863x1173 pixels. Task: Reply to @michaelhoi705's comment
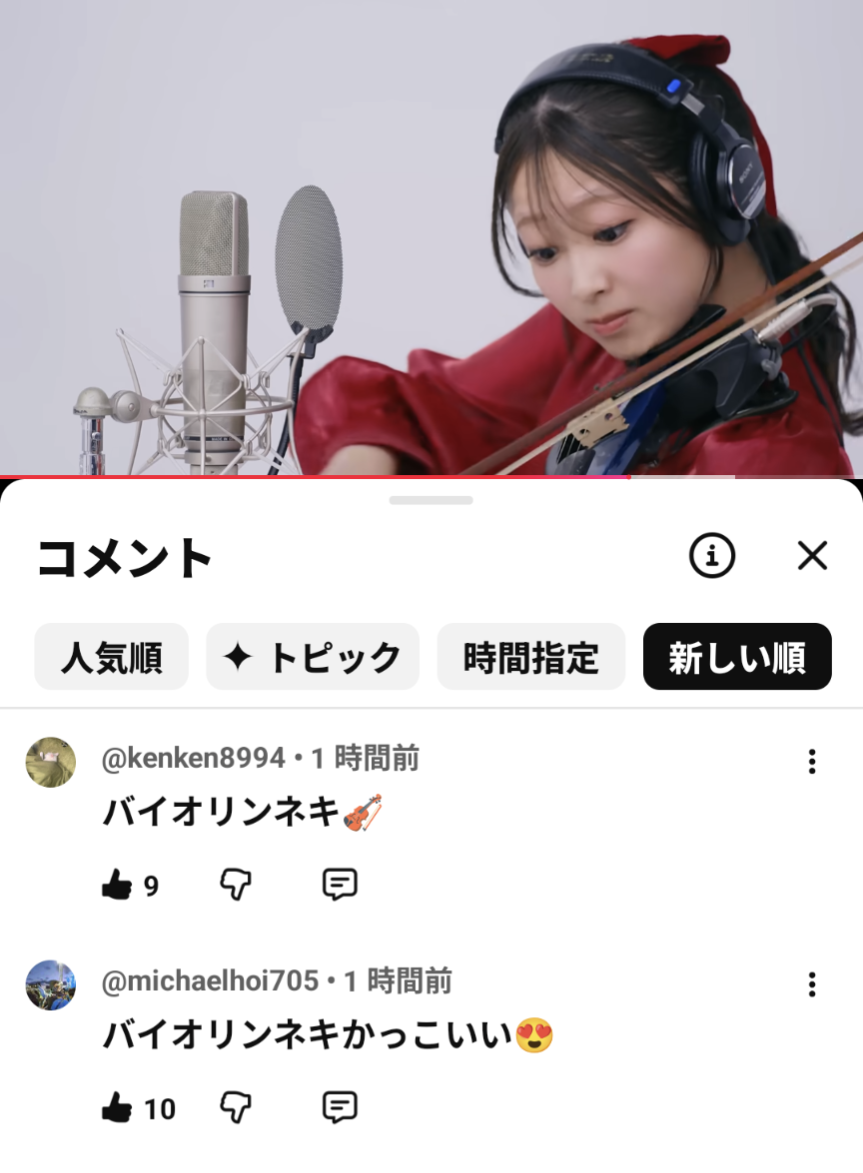click(x=340, y=1108)
